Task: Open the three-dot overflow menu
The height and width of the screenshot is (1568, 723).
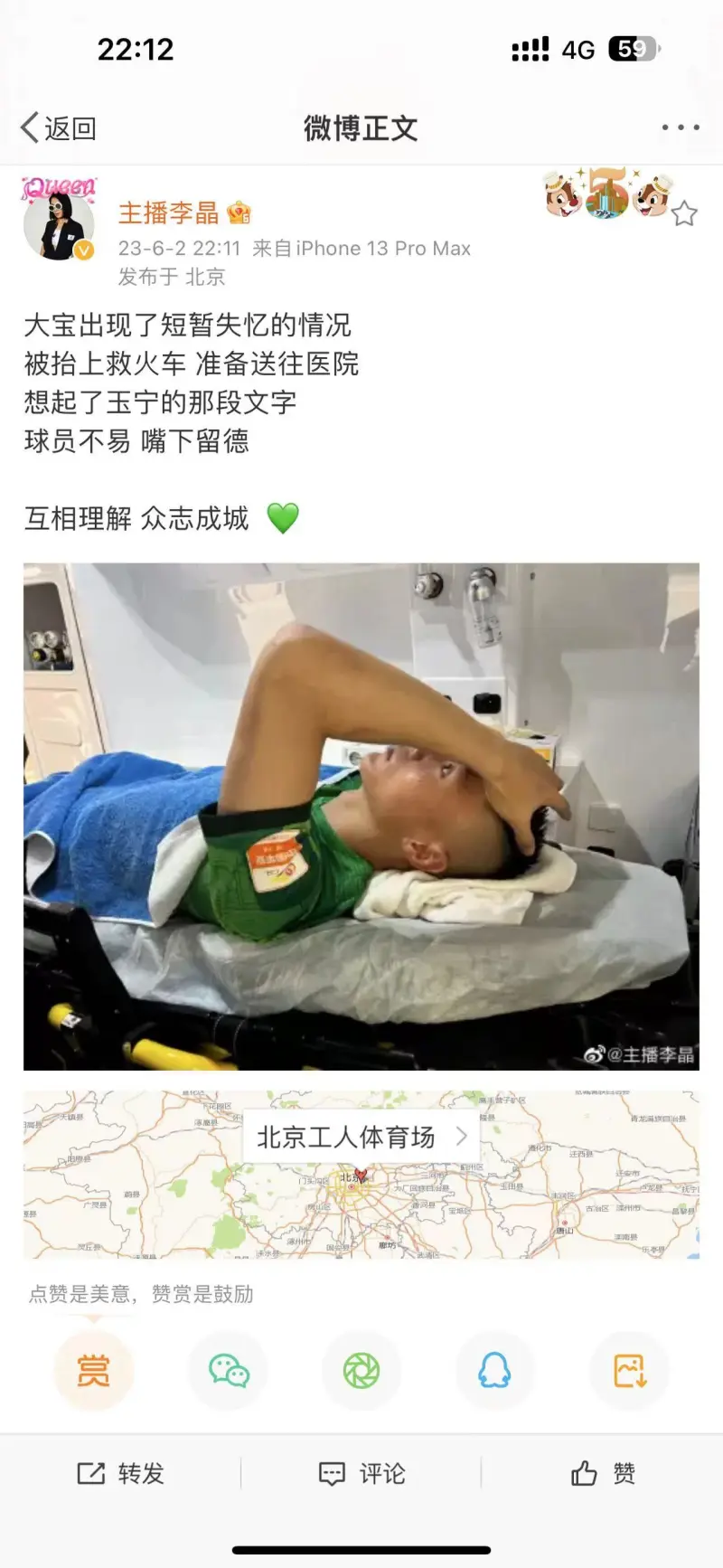Action: [x=680, y=128]
